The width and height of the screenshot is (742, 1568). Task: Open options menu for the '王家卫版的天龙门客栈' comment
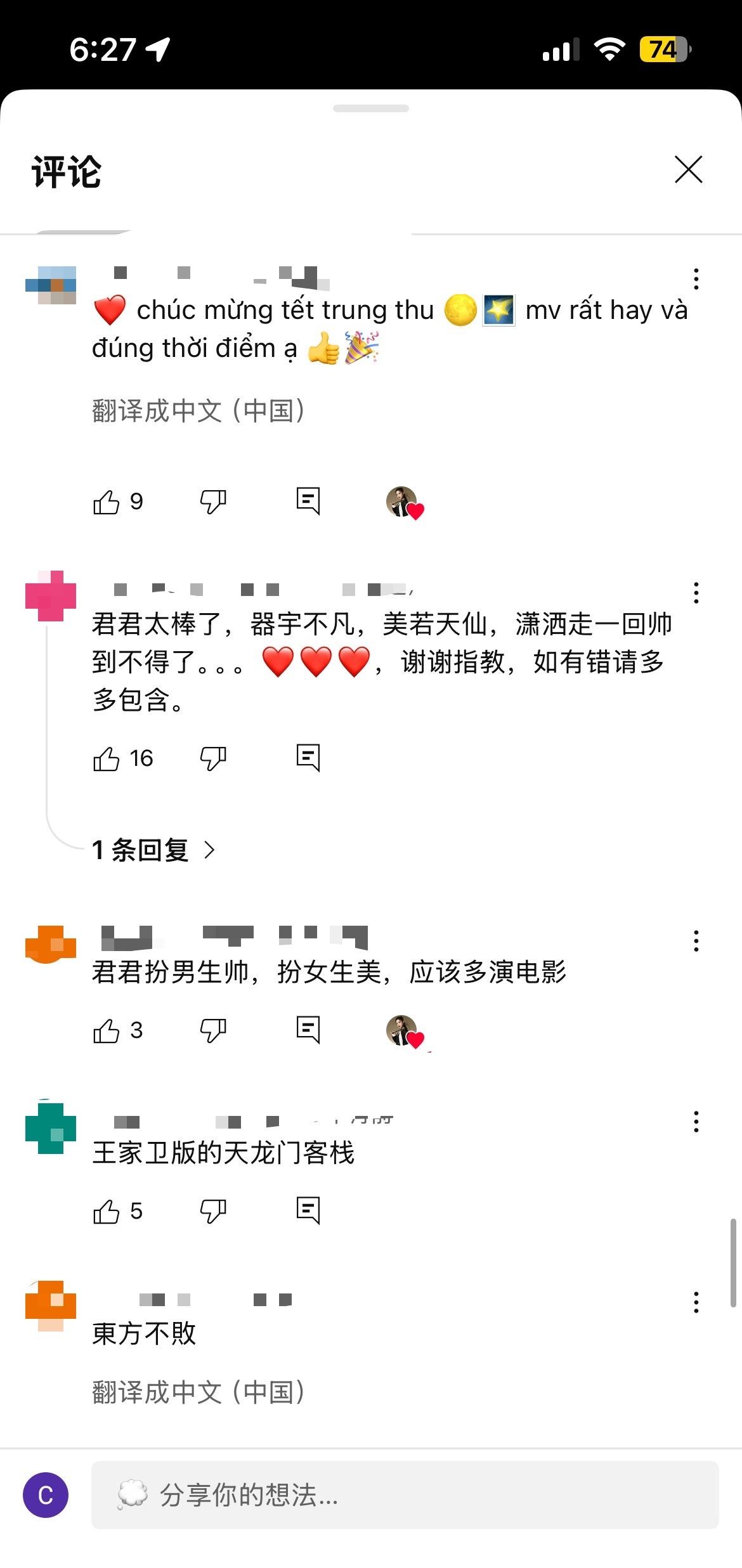click(x=696, y=1122)
